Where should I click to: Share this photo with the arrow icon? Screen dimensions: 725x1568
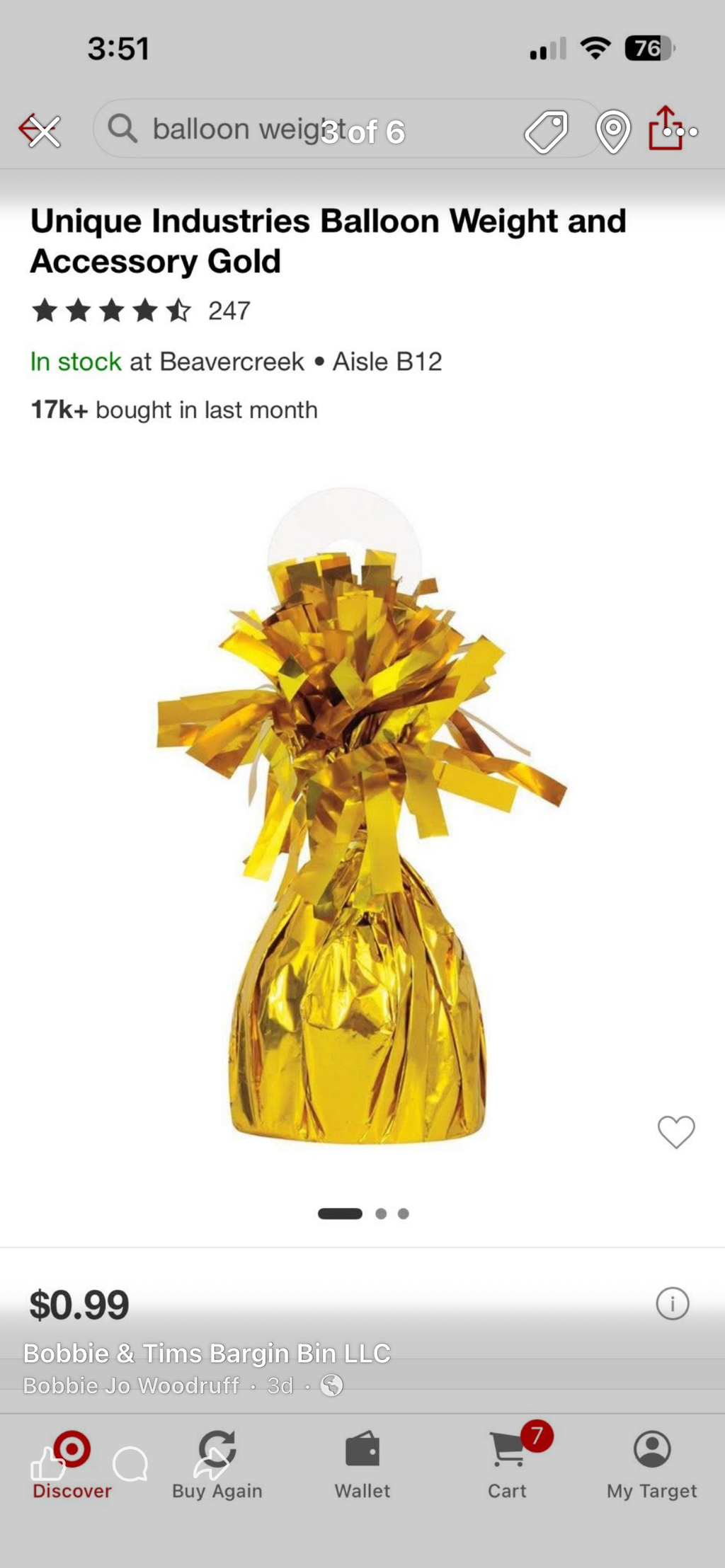pyautogui.click(x=212, y=1464)
